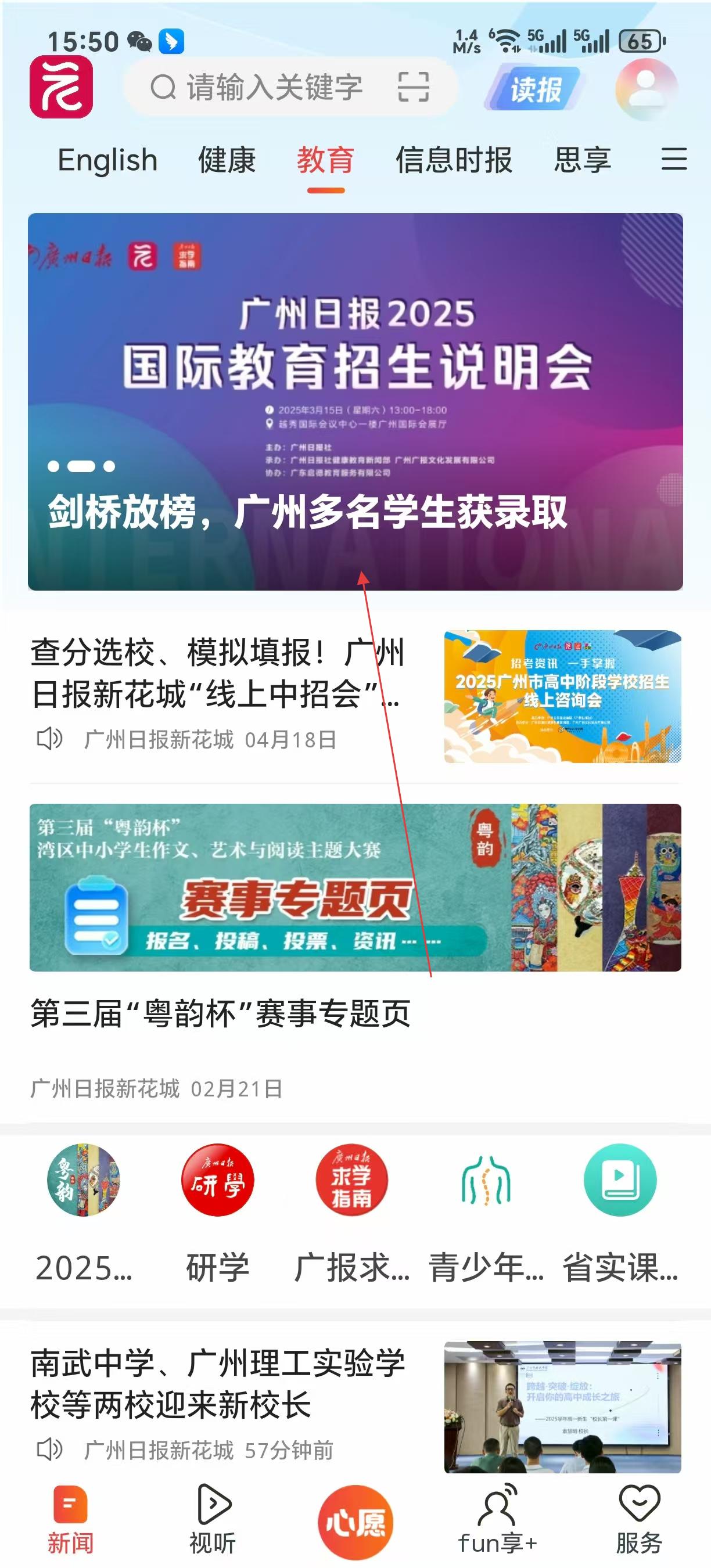Open the 剑桥放榜 banner article

(x=355, y=402)
